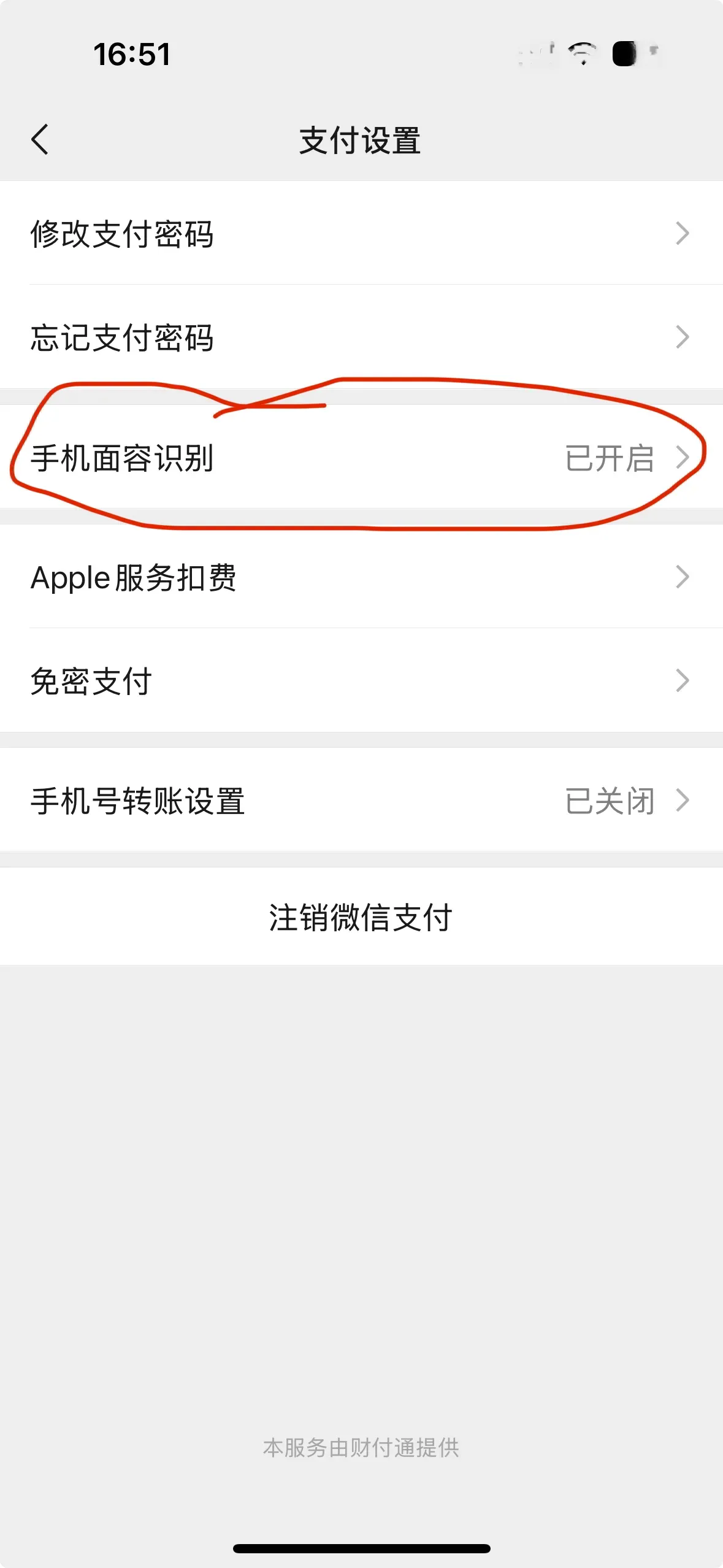Viewport: 723px width, 1568px height.
Task: Open the Apple 服务扣费 settings
Action: tap(362, 577)
